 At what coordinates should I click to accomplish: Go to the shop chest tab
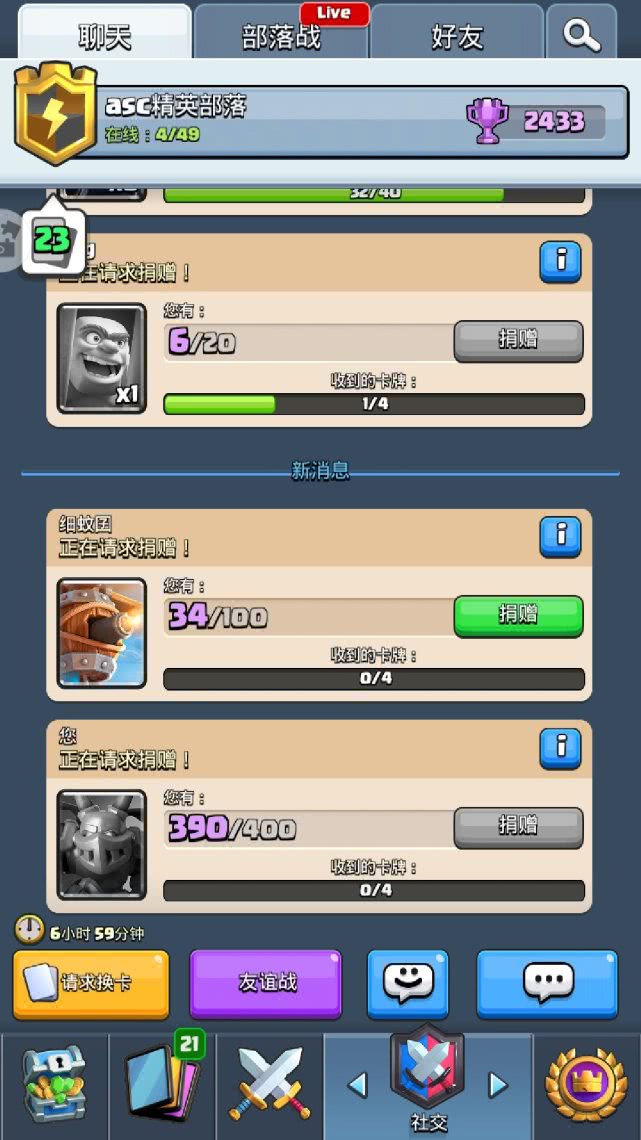[54, 1085]
